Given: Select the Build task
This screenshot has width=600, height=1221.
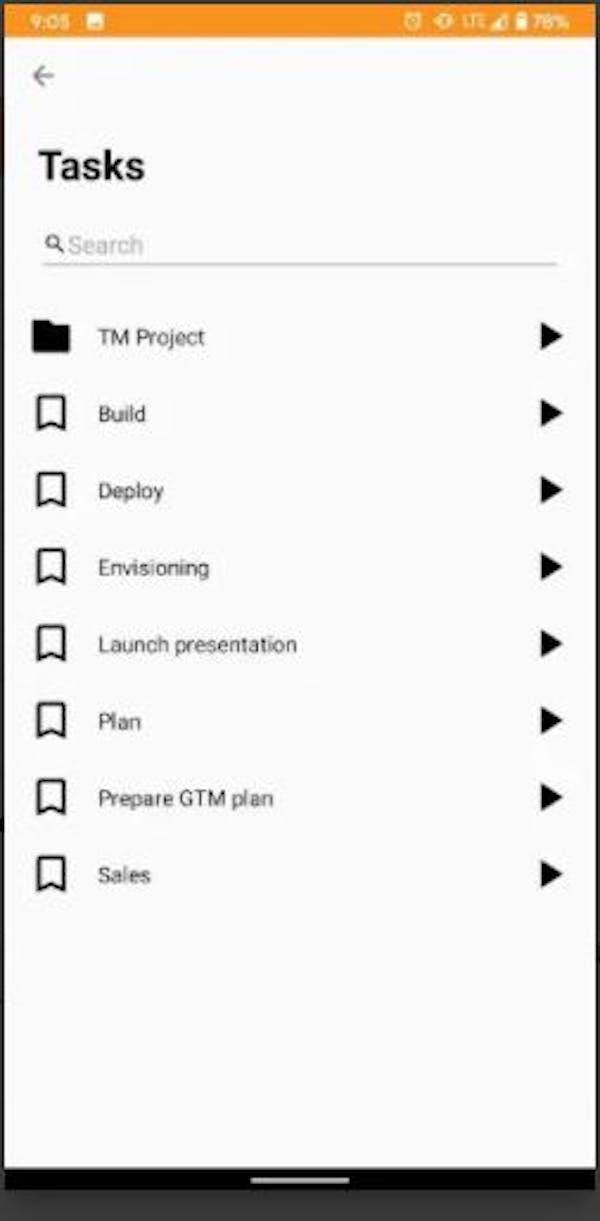Looking at the screenshot, I should tap(300, 413).
